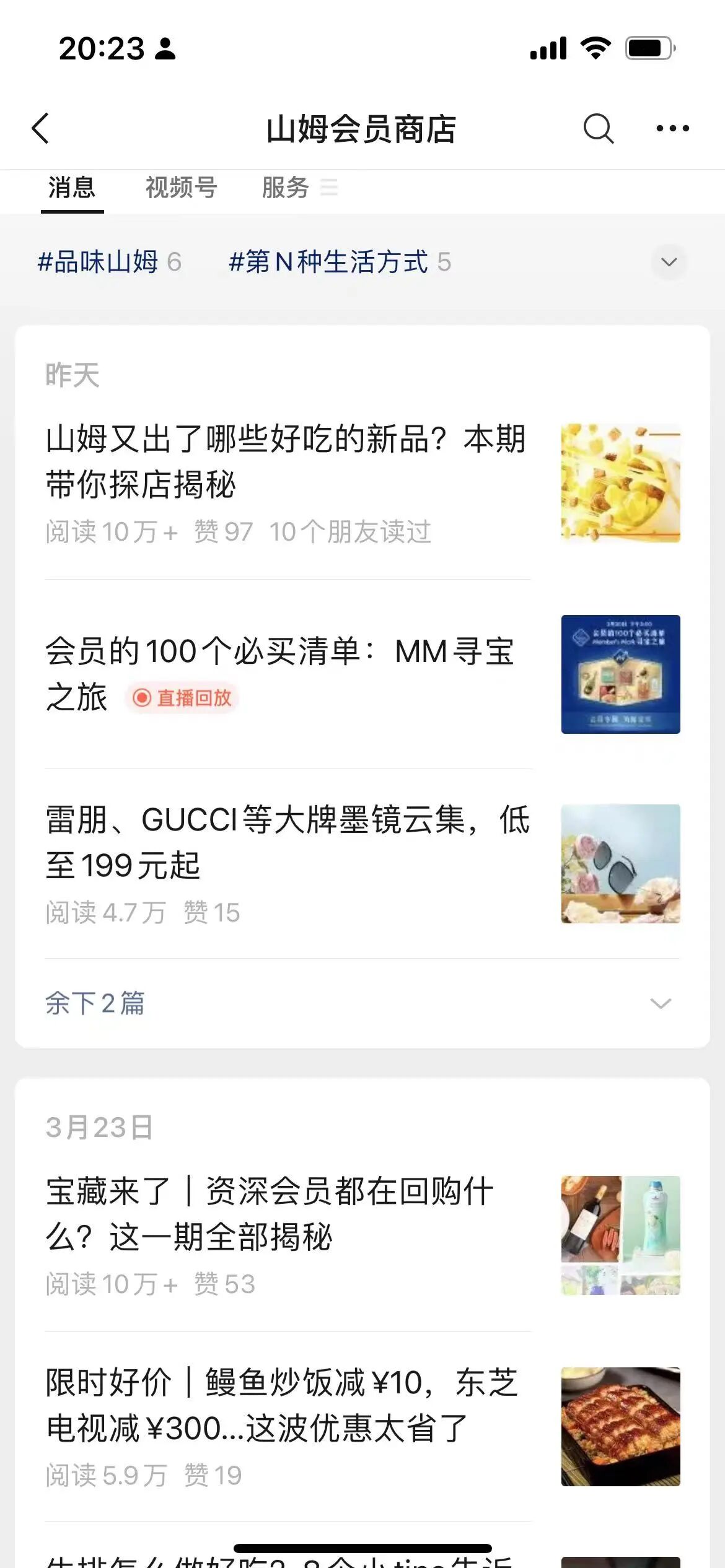This screenshot has height=1568, width=725.
Task: Switch to the 视频号 tab
Action: 181,188
